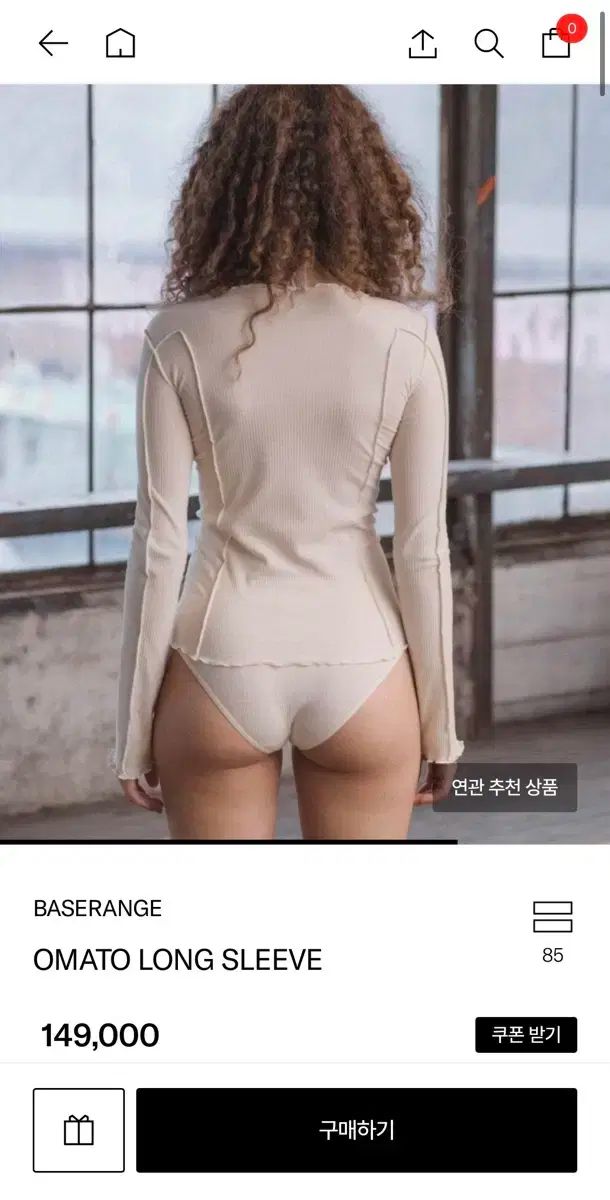Open the shopping bag
The height and width of the screenshot is (1200, 610).
[x=556, y=43]
